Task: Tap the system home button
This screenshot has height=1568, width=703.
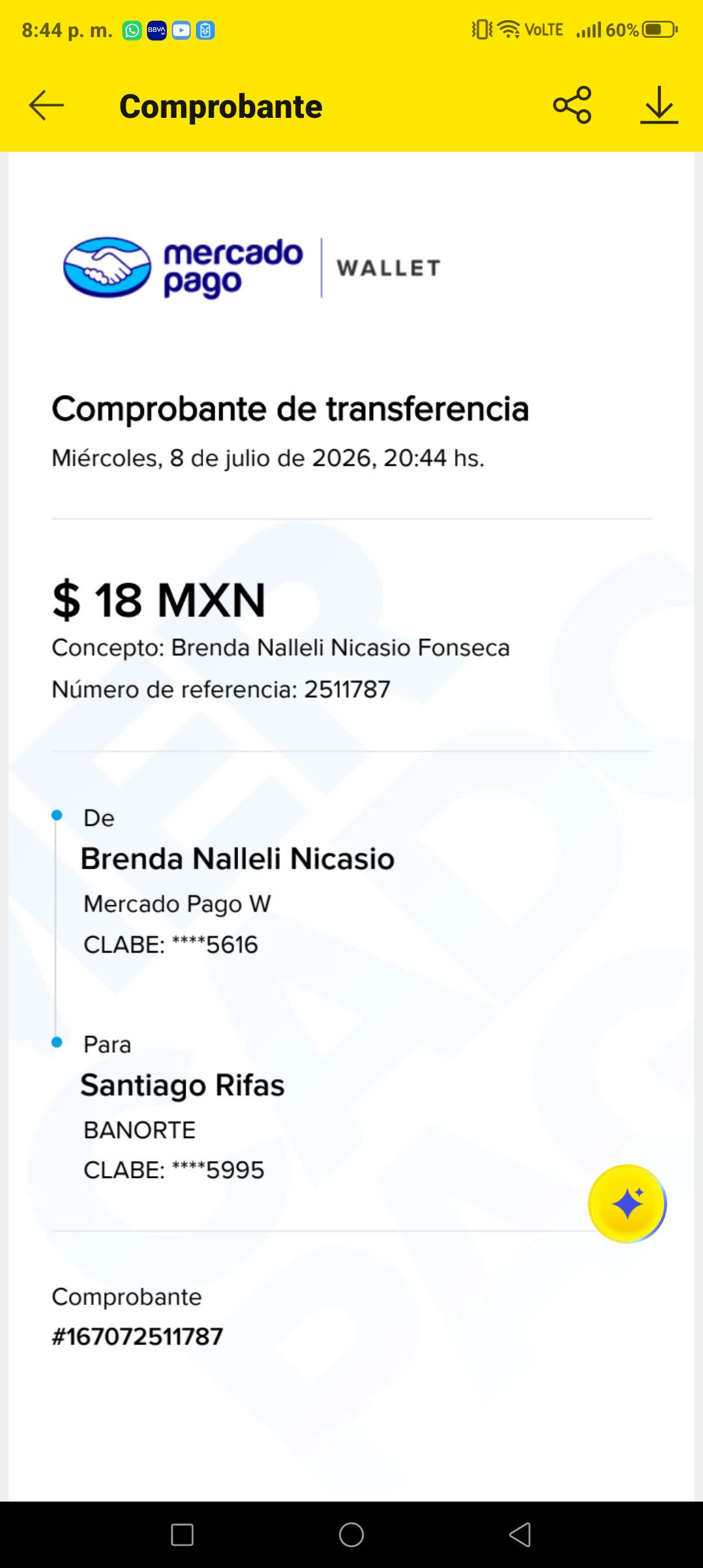Action: [x=351, y=1535]
